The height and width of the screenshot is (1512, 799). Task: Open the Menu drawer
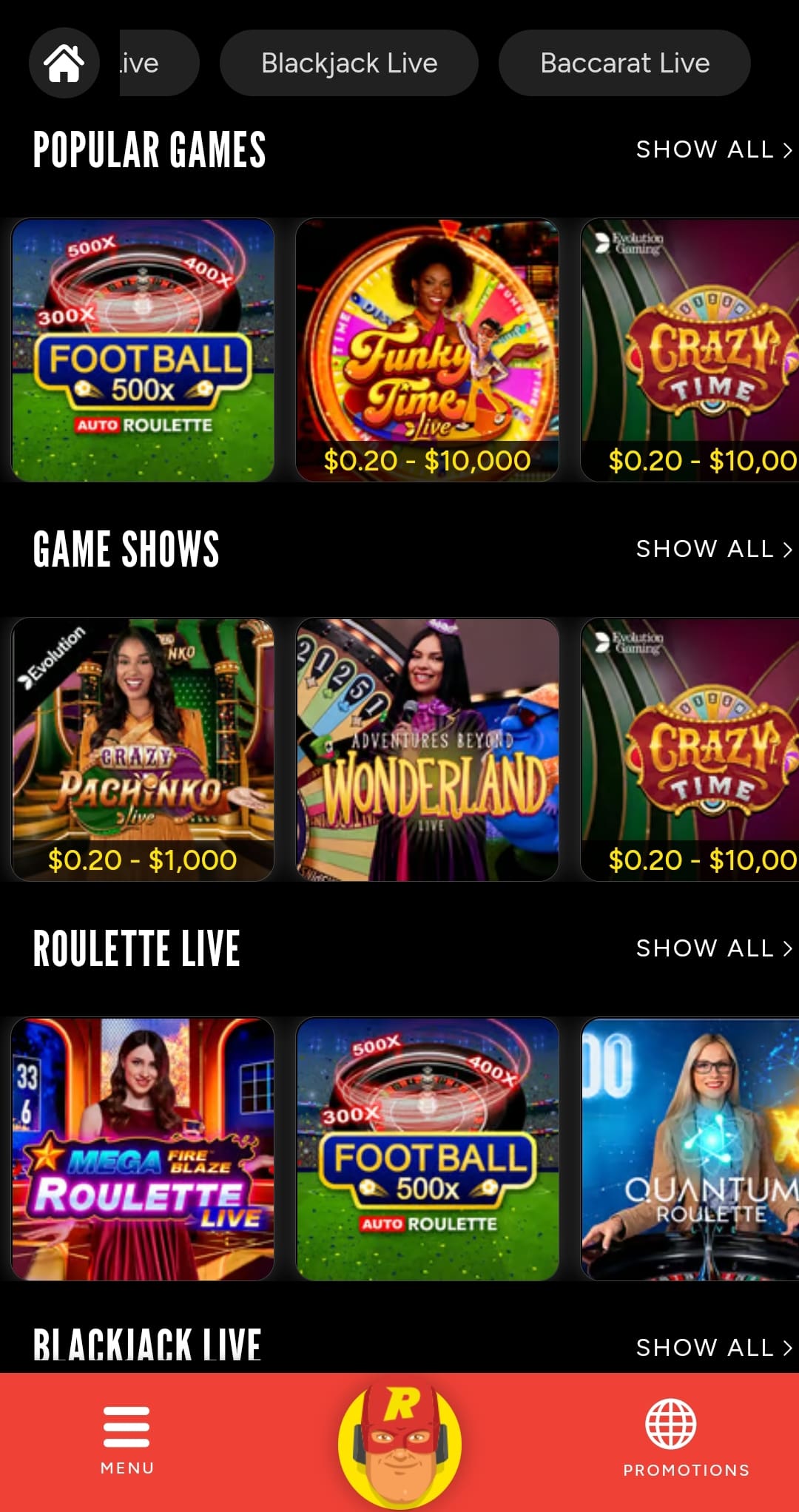[127, 1439]
